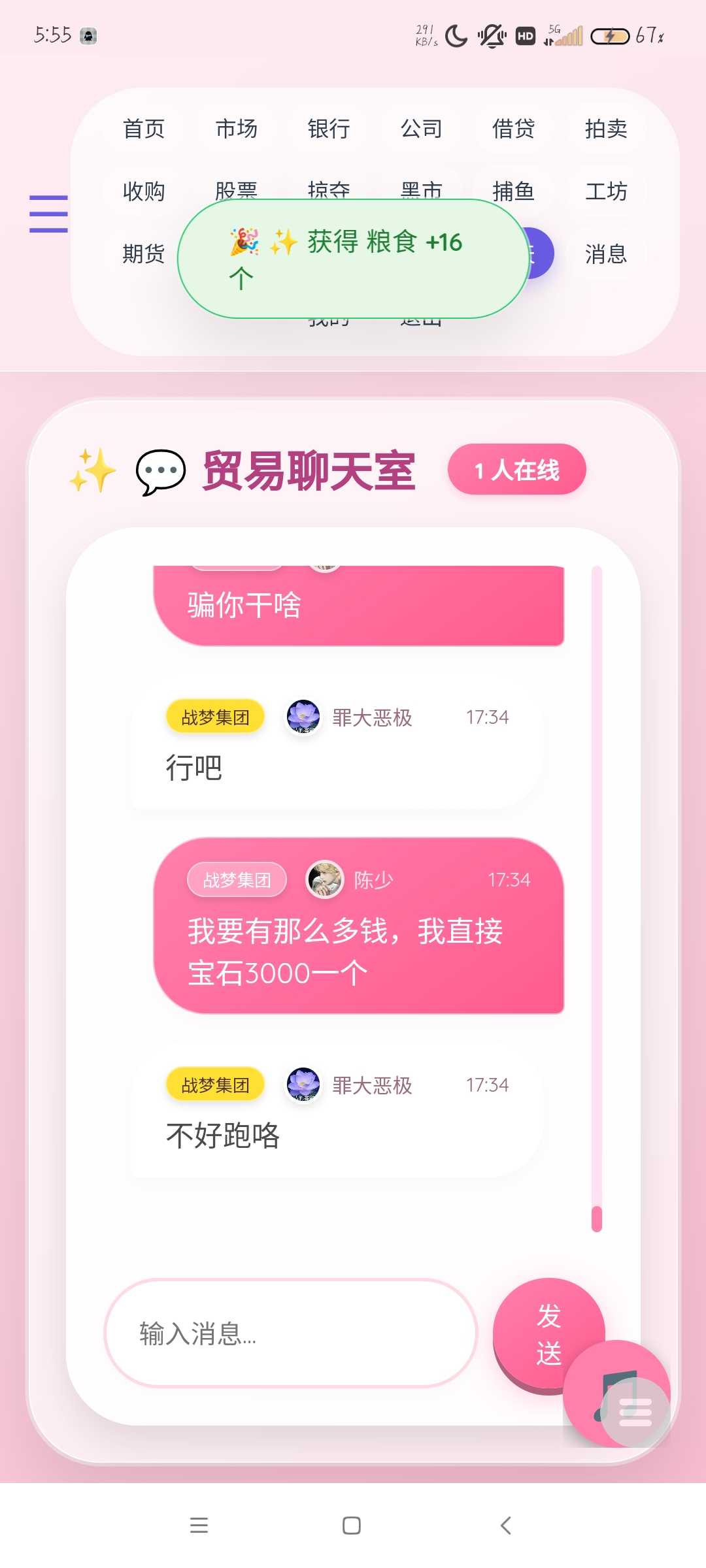The width and height of the screenshot is (706, 1568).
Task: Open the hamburger side menu
Action: [x=48, y=214]
